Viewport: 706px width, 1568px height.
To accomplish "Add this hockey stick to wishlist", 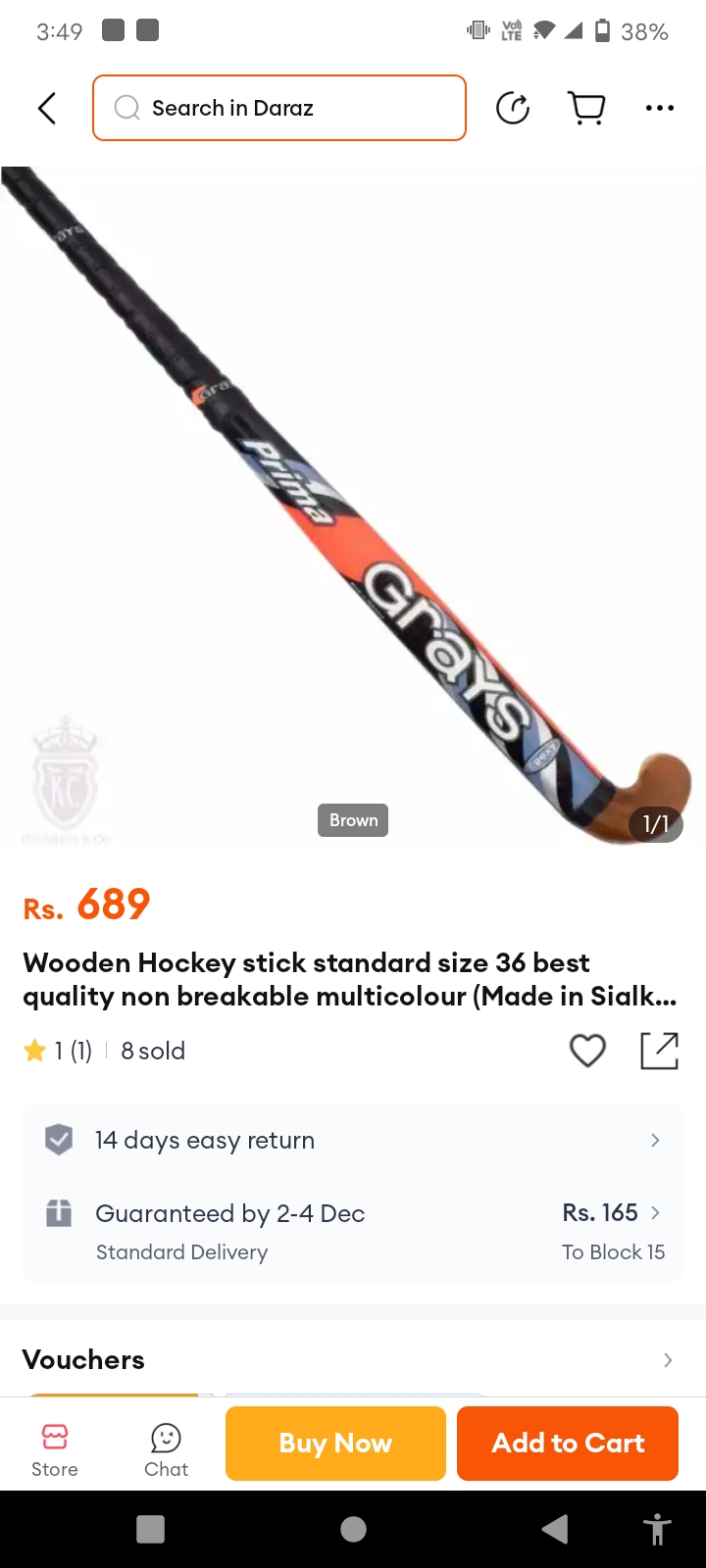I will (x=588, y=1051).
